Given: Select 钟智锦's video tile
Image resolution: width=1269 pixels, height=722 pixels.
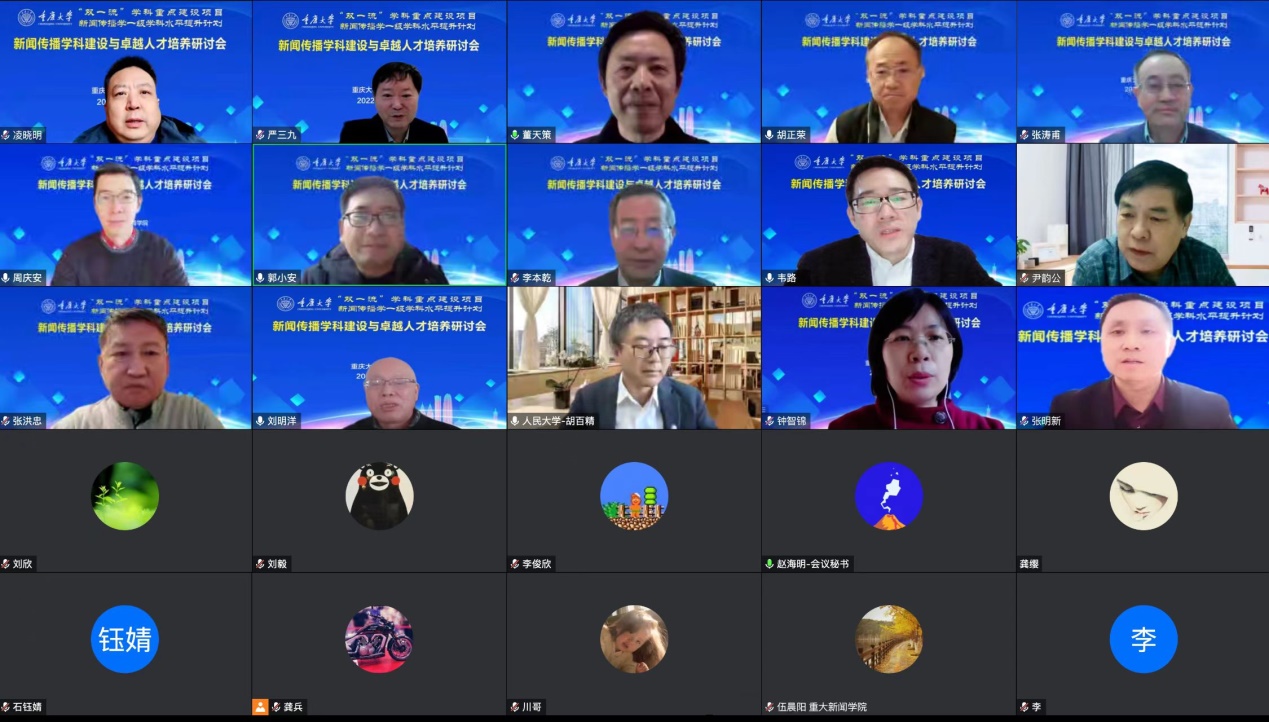Looking at the screenshot, I should (888, 358).
